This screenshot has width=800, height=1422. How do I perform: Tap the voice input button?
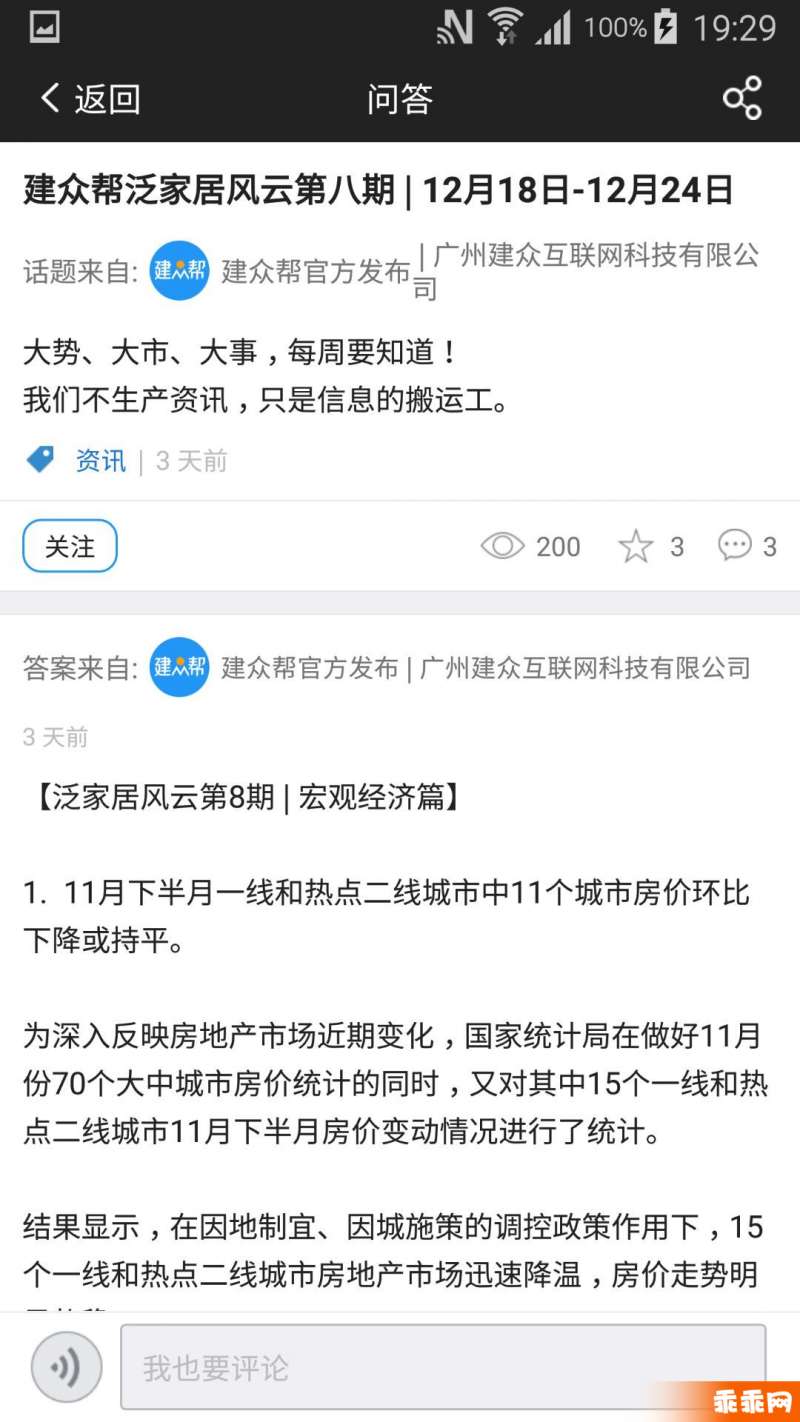coord(66,1367)
